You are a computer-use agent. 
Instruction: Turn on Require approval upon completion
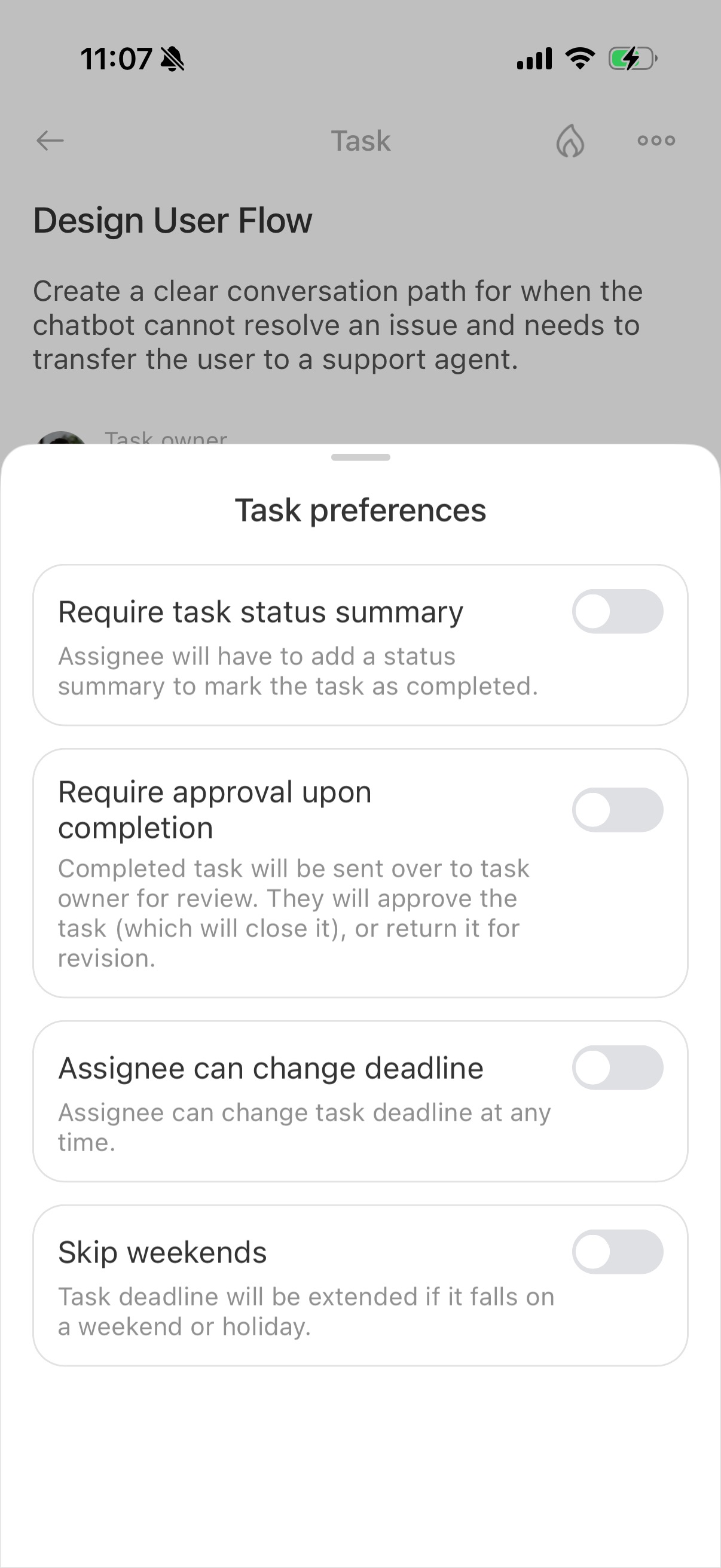tap(617, 810)
